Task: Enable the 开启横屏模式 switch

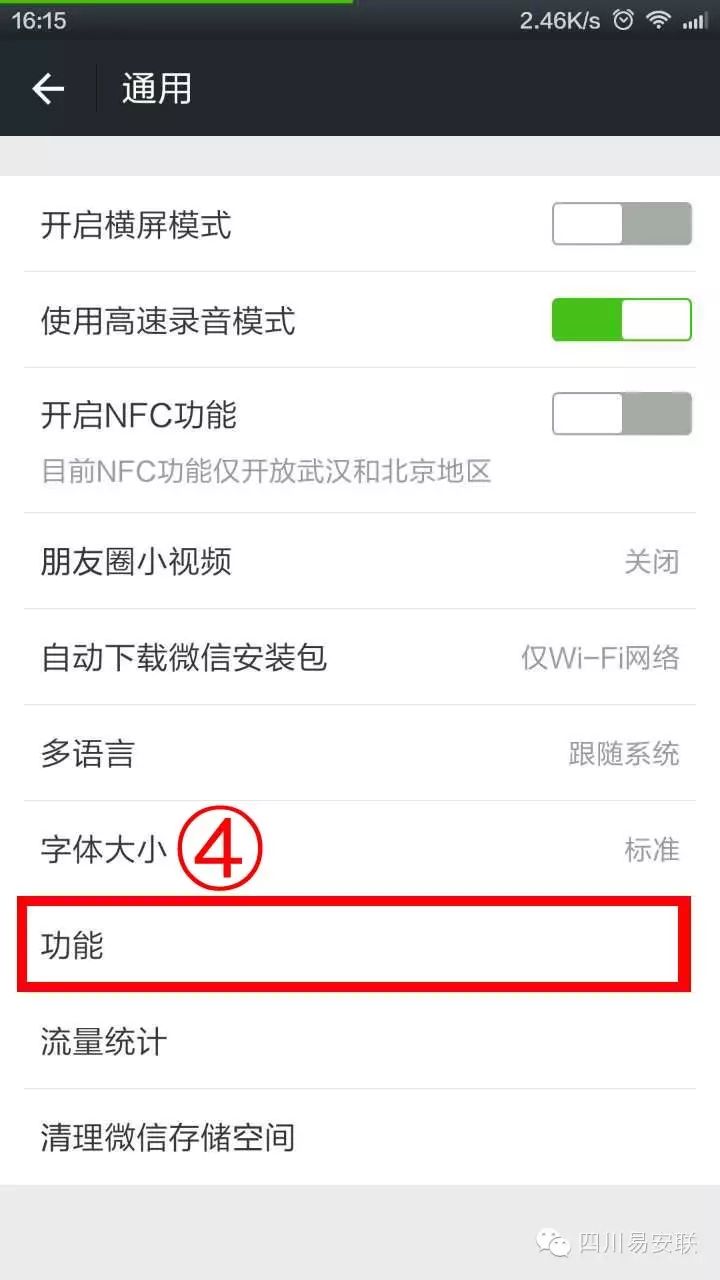Action: [x=621, y=224]
